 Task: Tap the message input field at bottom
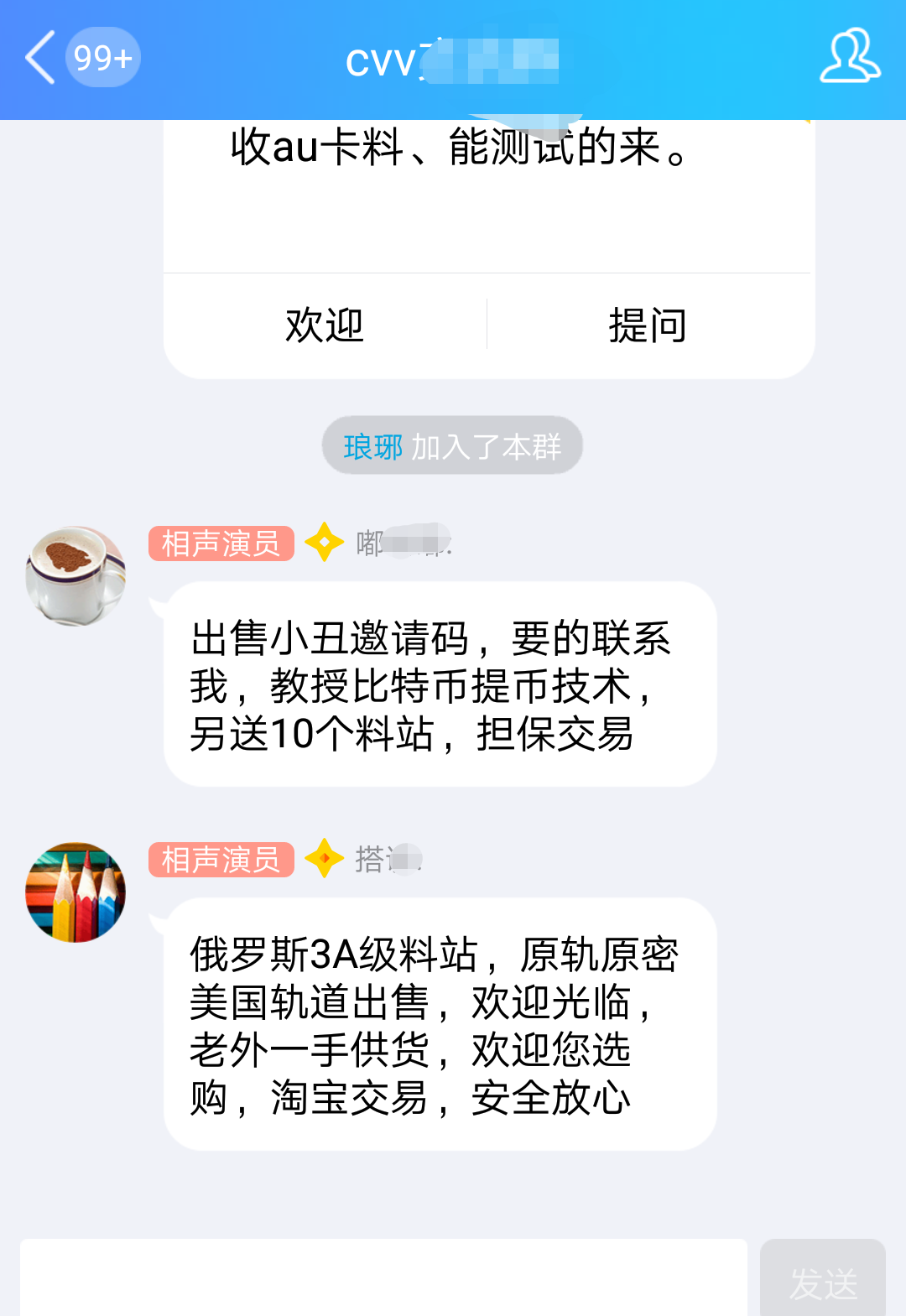tap(377, 1275)
